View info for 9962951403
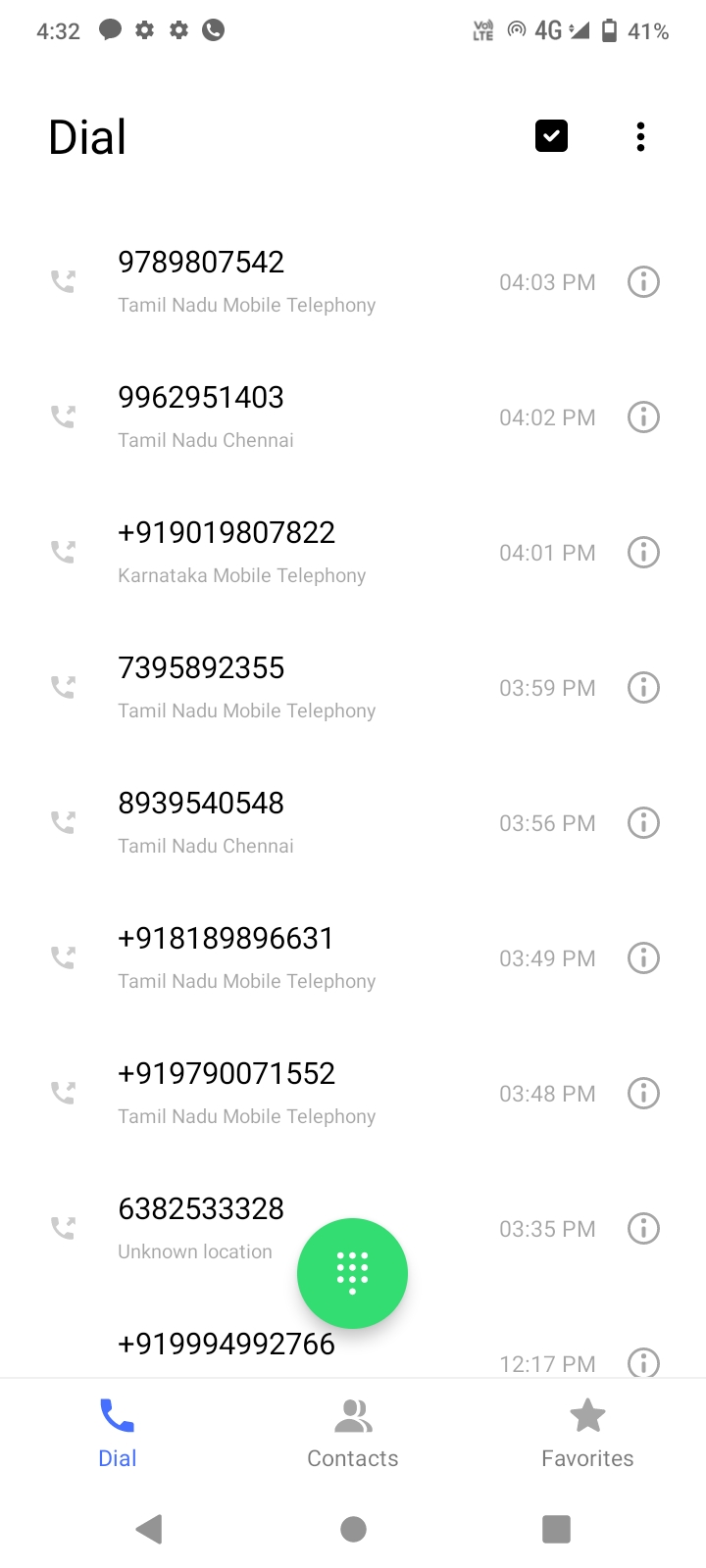This screenshot has height=1568, width=706. pos(643,417)
